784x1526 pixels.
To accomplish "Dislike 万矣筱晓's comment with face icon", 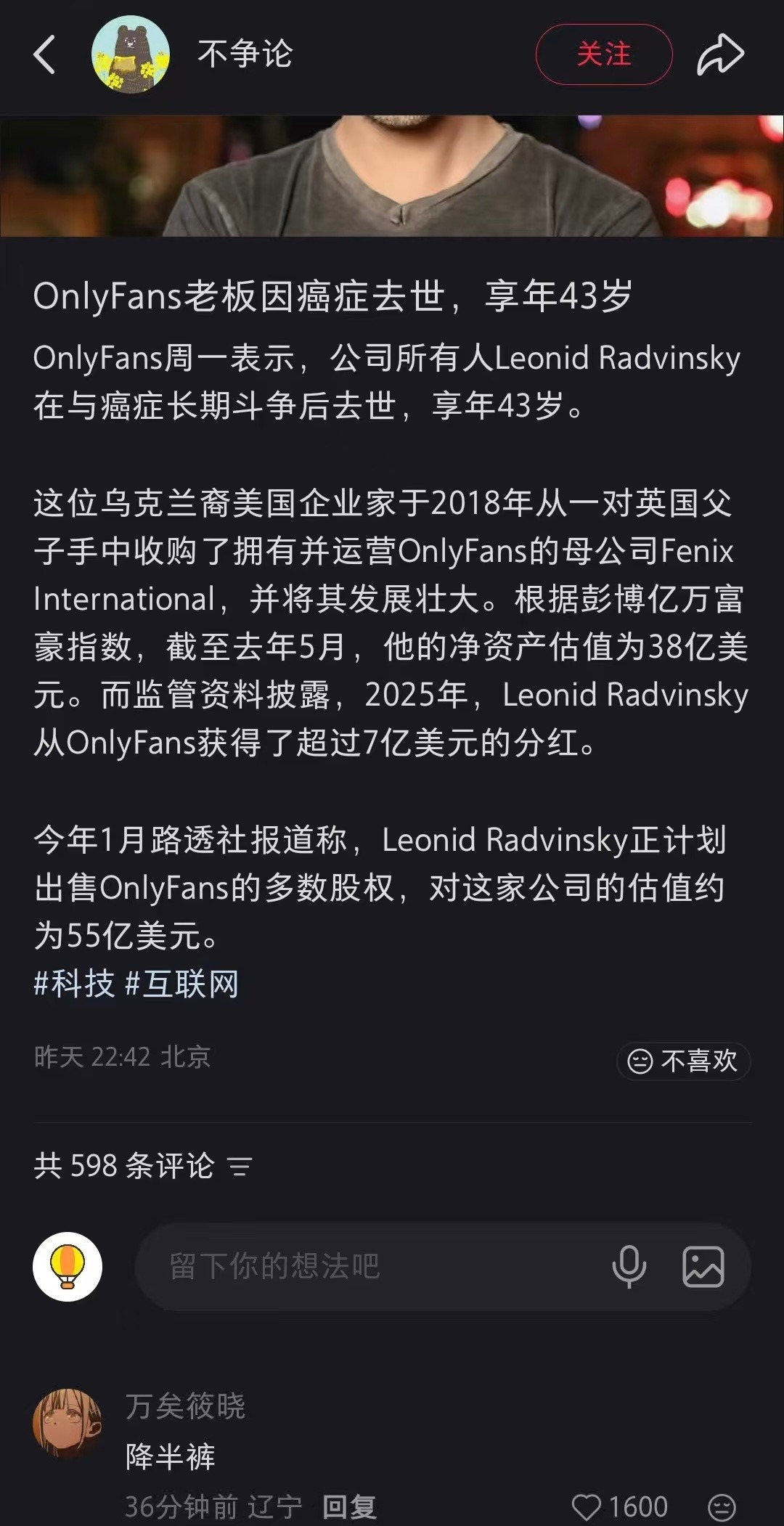I will (x=722, y=1507).
